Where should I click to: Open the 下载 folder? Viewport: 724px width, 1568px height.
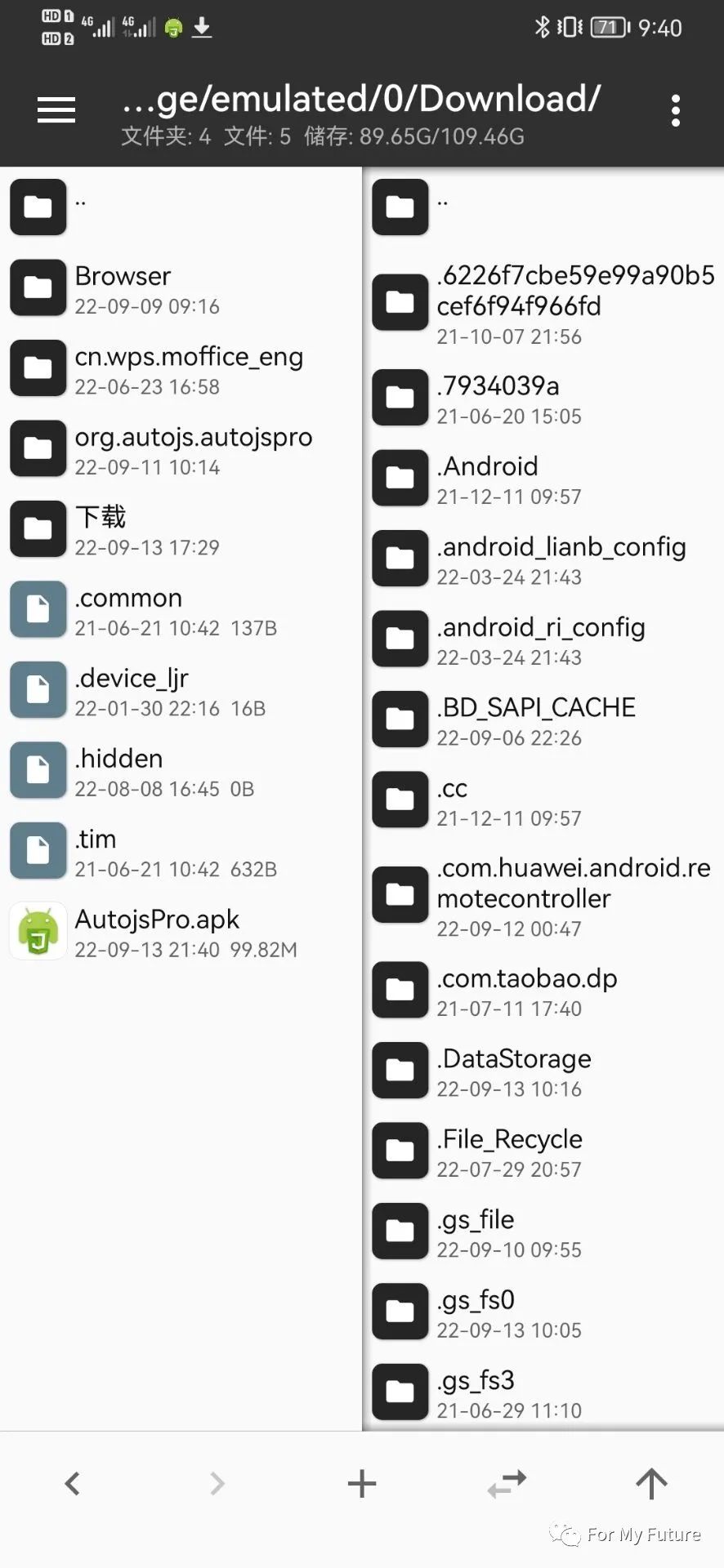coord(181,530)
